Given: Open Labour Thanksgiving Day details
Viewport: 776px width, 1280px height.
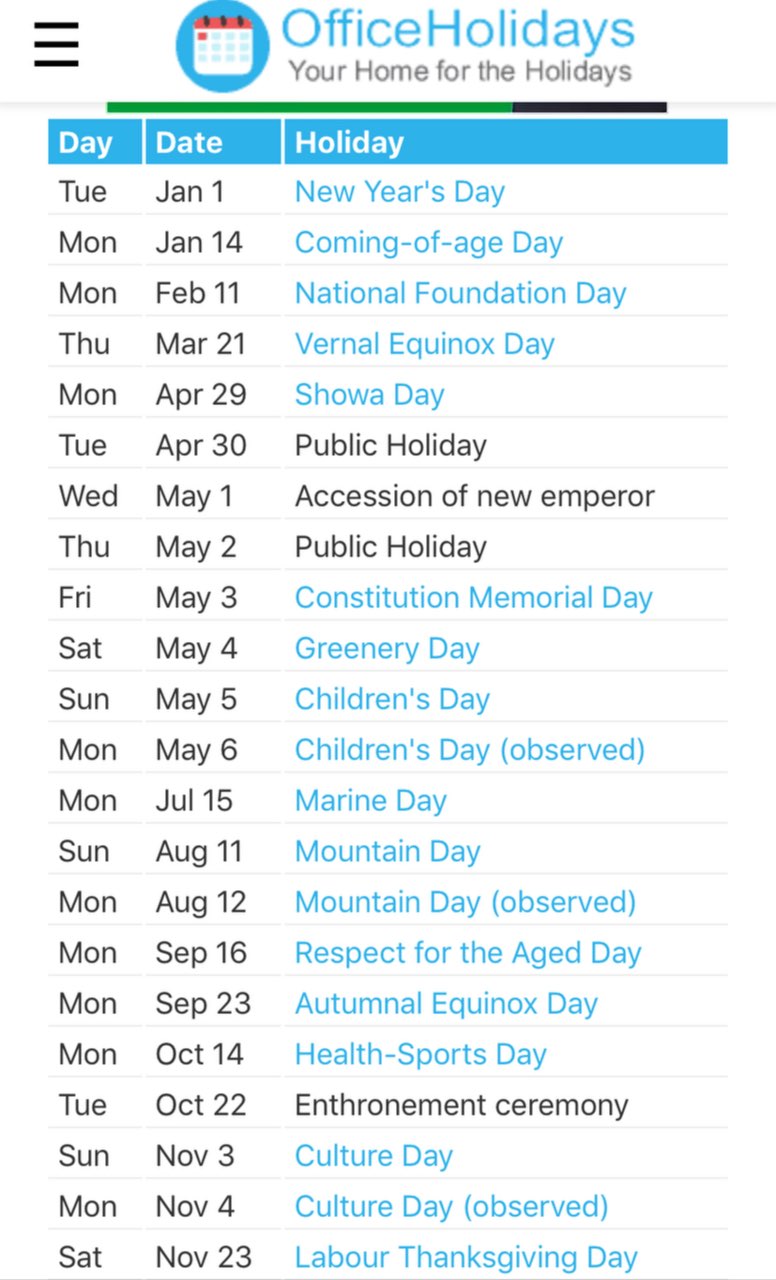Looking at the screenshot, I should click(466, 1257).
